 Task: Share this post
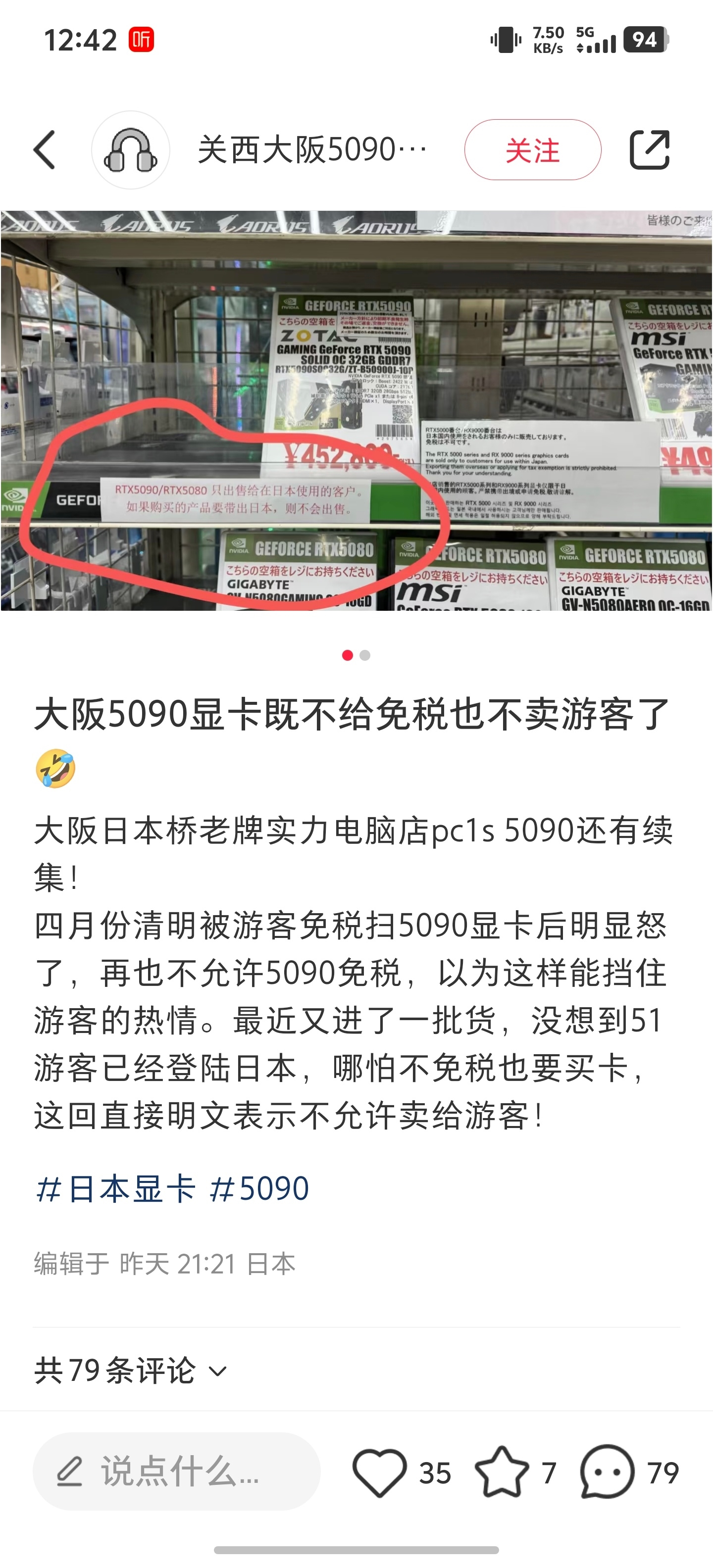point(649,150)
